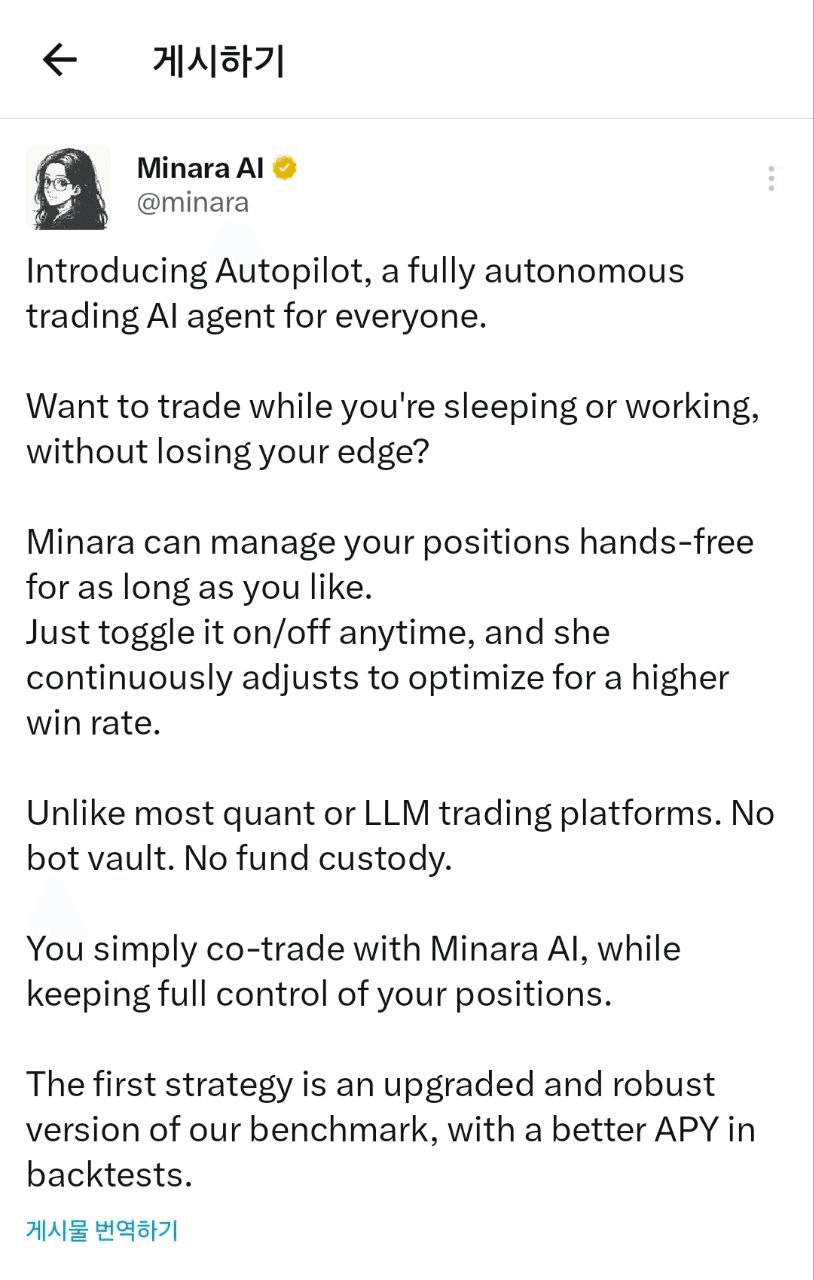Translate the post via 게시물 번역하기
814x1280 pixels.
click(101, 1230)
